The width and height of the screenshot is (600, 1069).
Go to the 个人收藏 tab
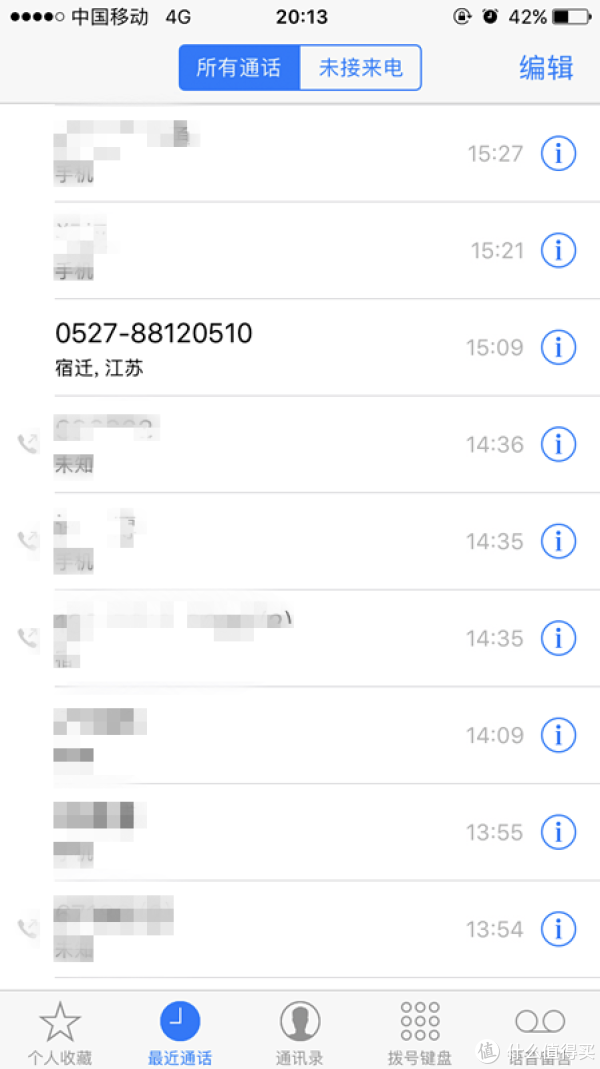coord(60,1030)
